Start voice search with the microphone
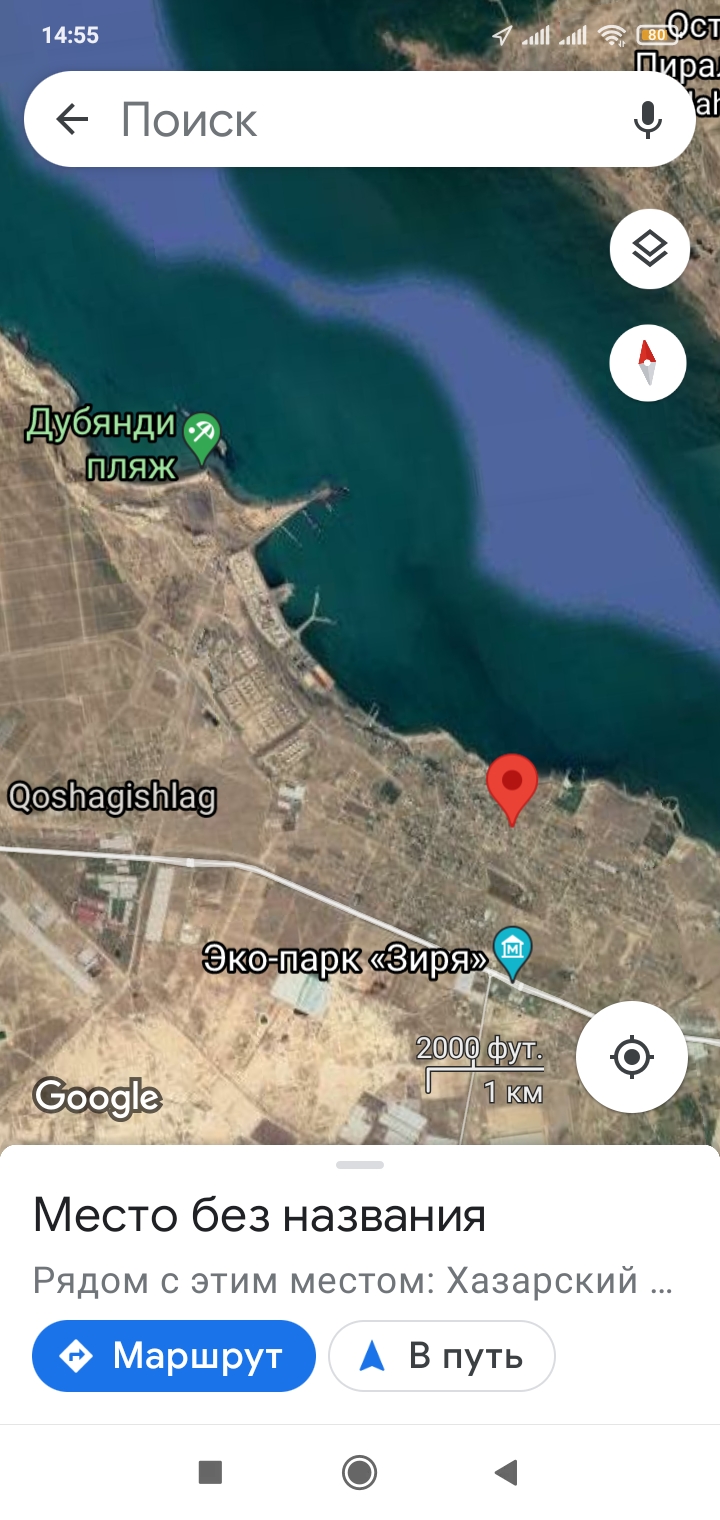Viewport: 720px width, 1520px height. (x=648, y=120)
